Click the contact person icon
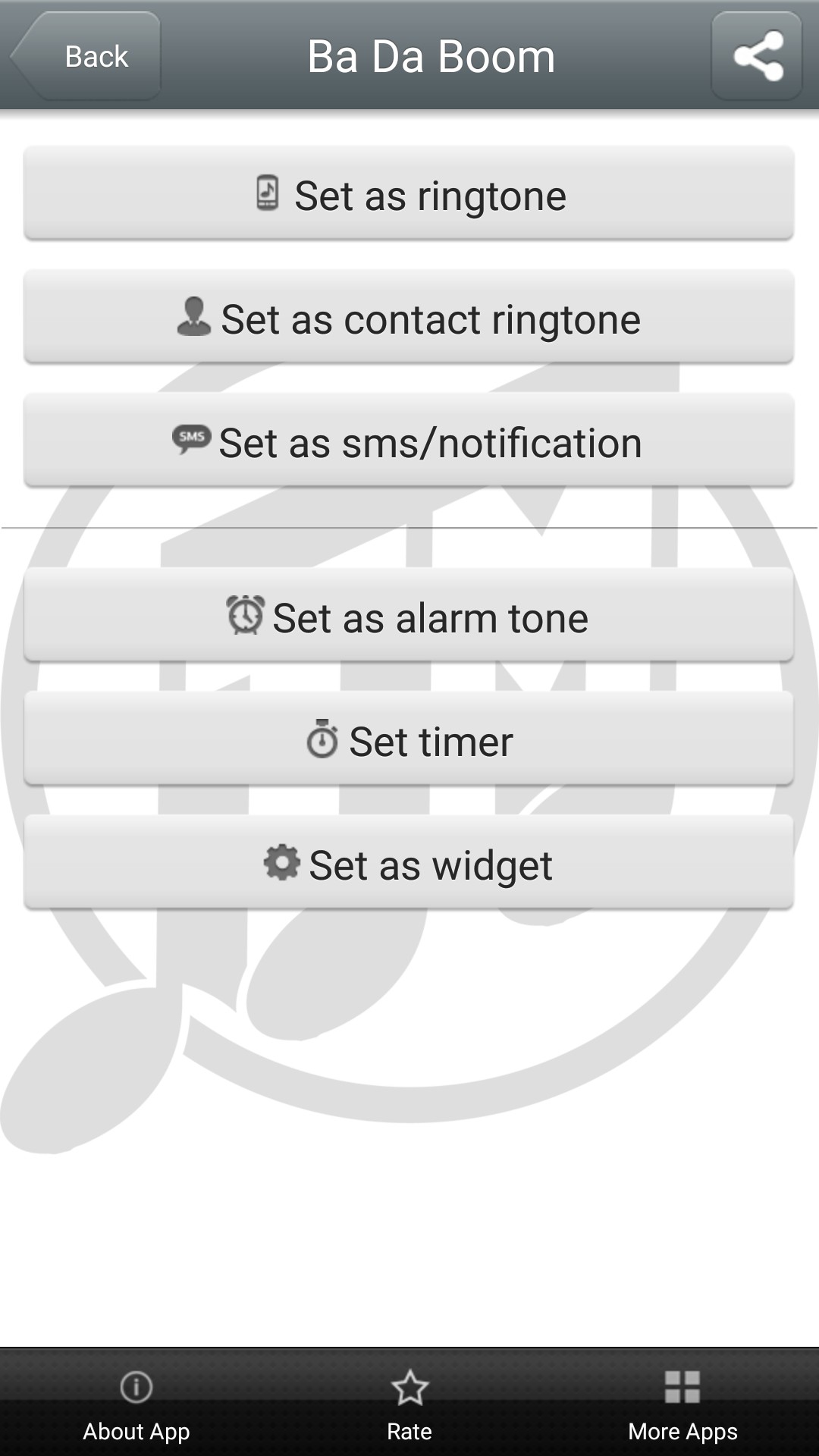This screenshot has height=1456, width=819. 194,318
